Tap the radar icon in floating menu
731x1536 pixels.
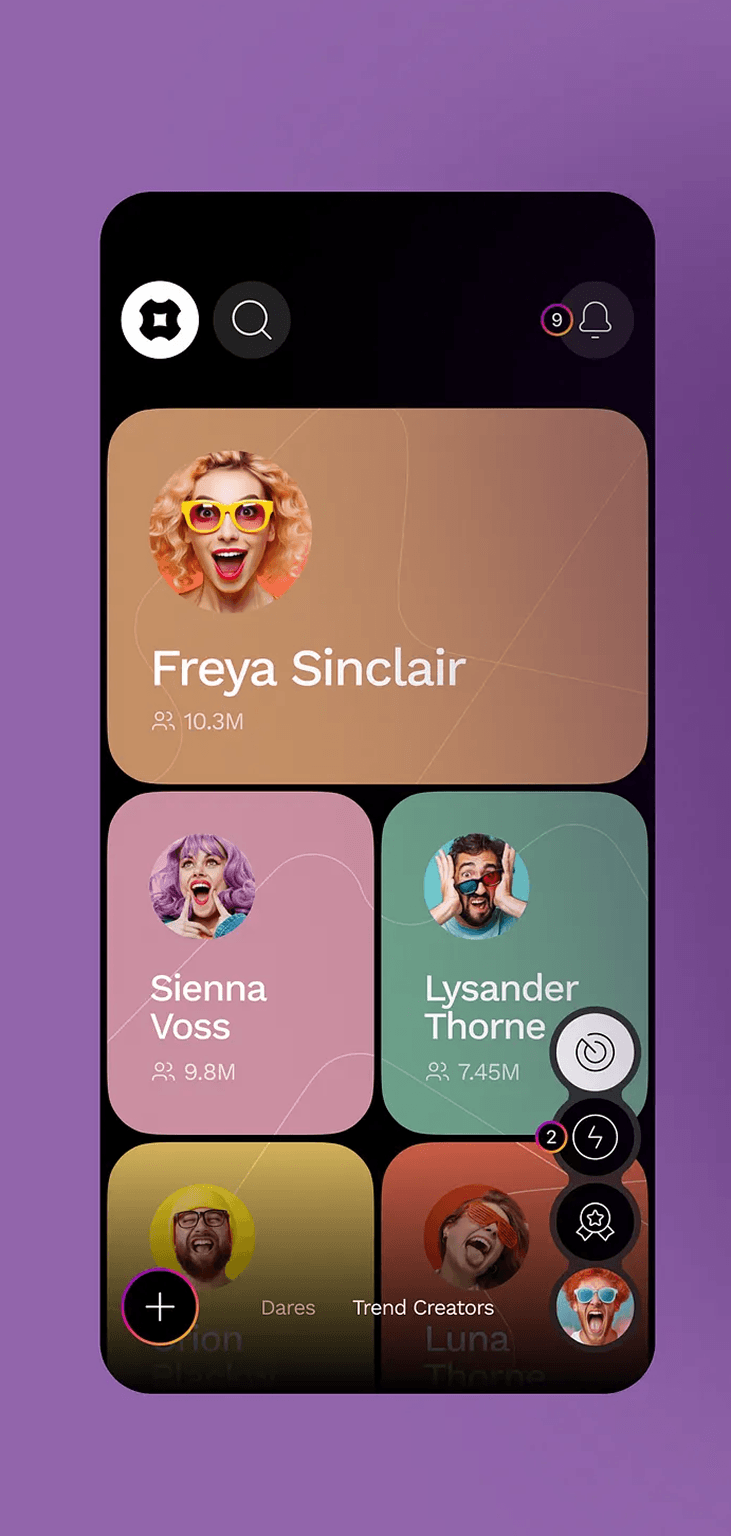click(x=596, y=1053)
